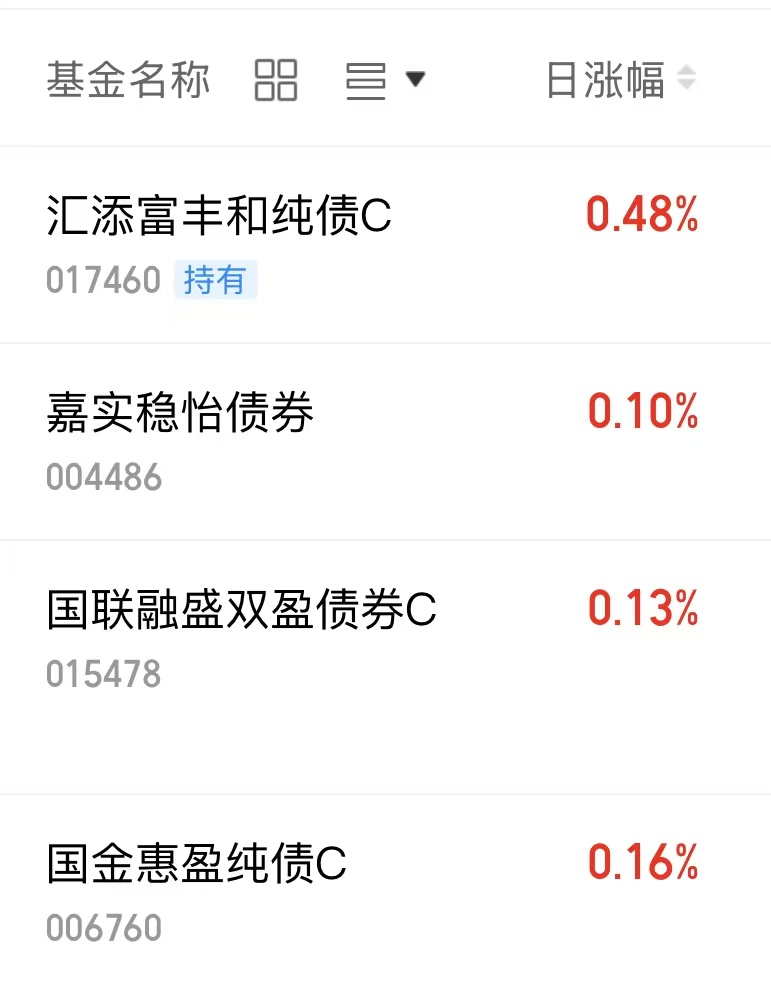Viewport: 771px width, 1004px height.
Task: Open the list layout dropdown
Action: [x=386, y=81]
